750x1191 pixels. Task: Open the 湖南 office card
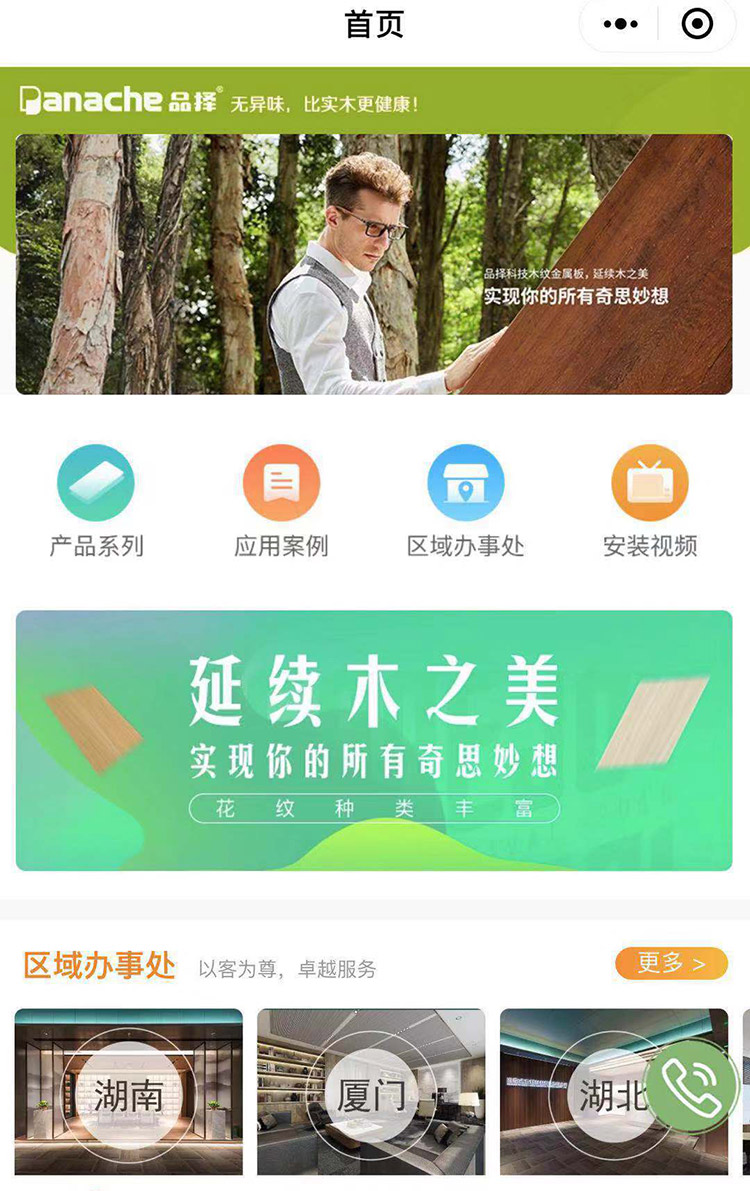pyautogui.click(x=128, y=1092)
